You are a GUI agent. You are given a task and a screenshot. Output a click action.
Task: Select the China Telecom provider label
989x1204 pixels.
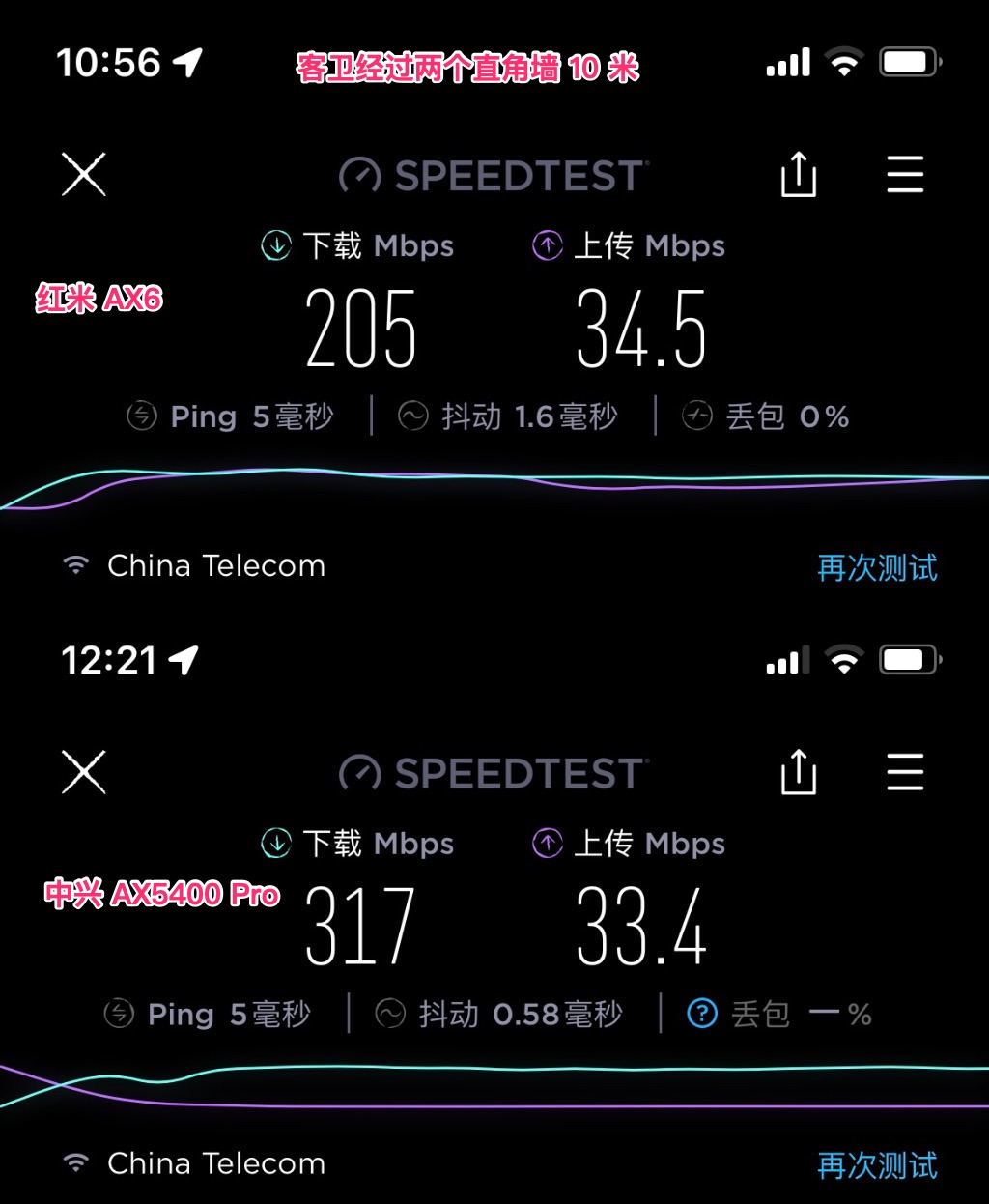pyautogui.click(x=216, y=565)
